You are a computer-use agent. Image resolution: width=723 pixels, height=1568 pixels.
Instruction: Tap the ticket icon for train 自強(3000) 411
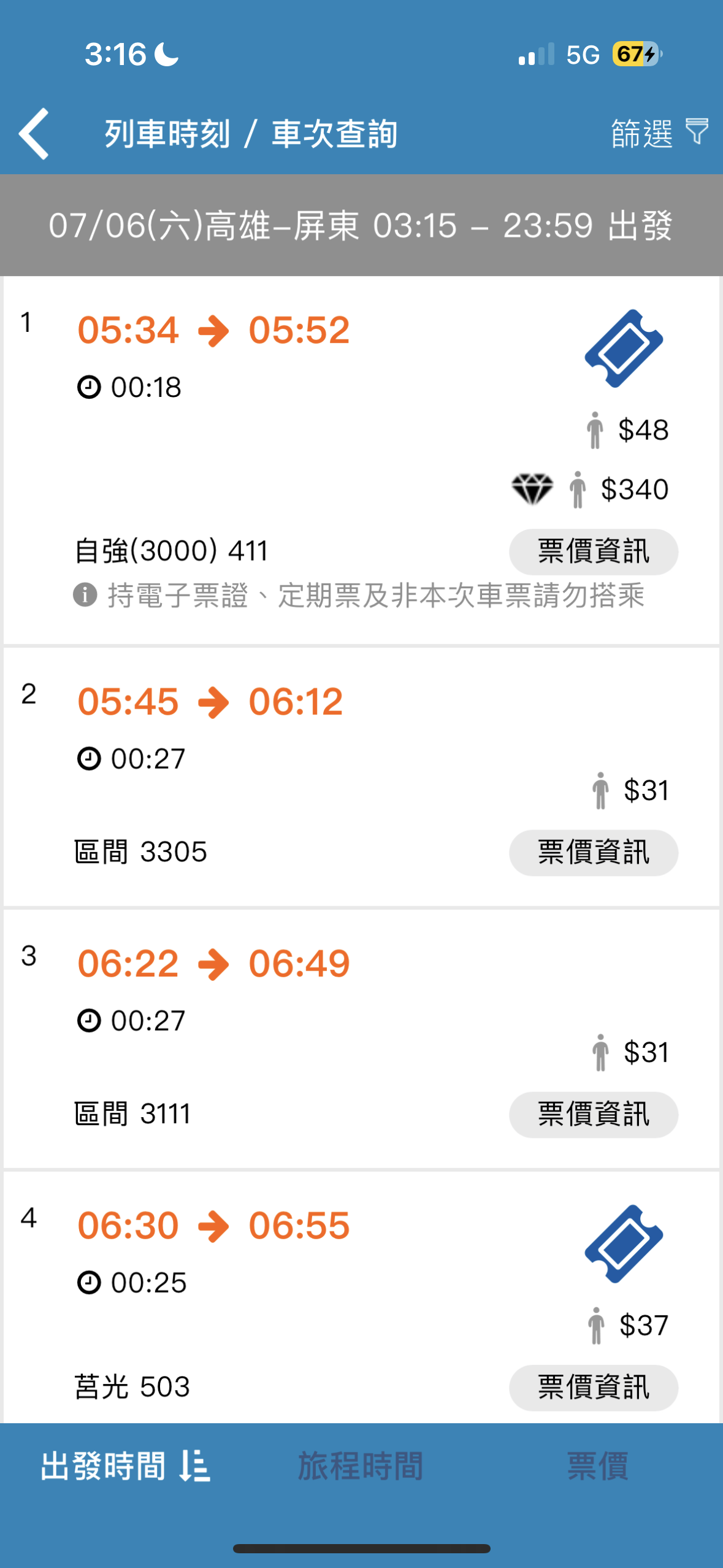point(624,348)
